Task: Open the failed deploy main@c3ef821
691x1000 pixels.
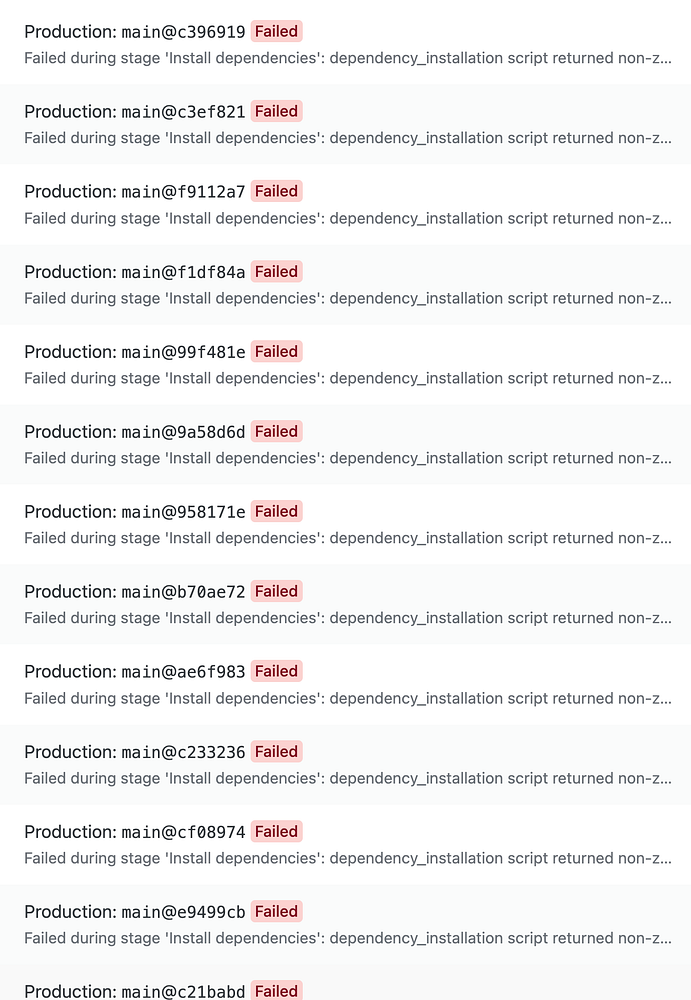Action: pos(135,112)
